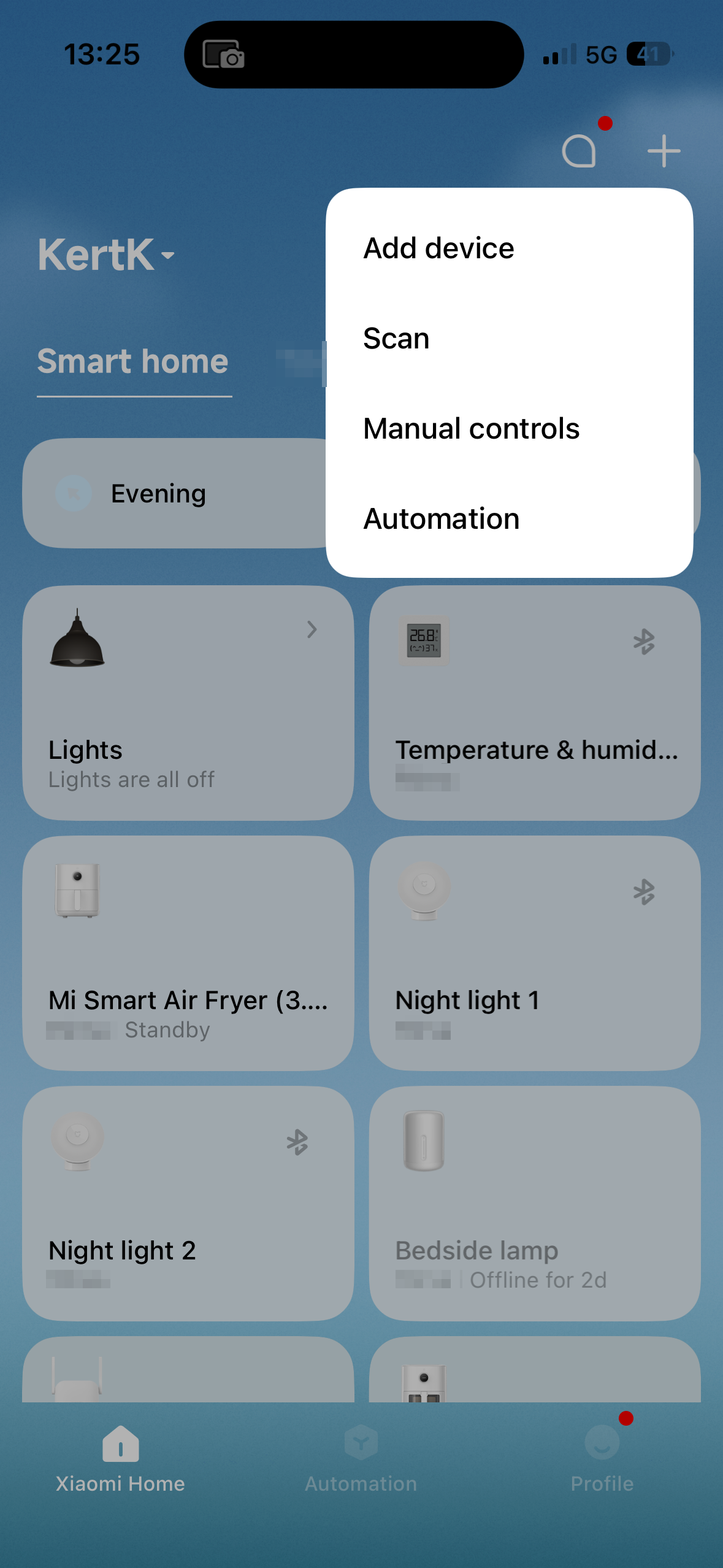Switch to the Smart home tab
Image resolution: width=723 pixels, height=1568 pixels.
(133, 361)
